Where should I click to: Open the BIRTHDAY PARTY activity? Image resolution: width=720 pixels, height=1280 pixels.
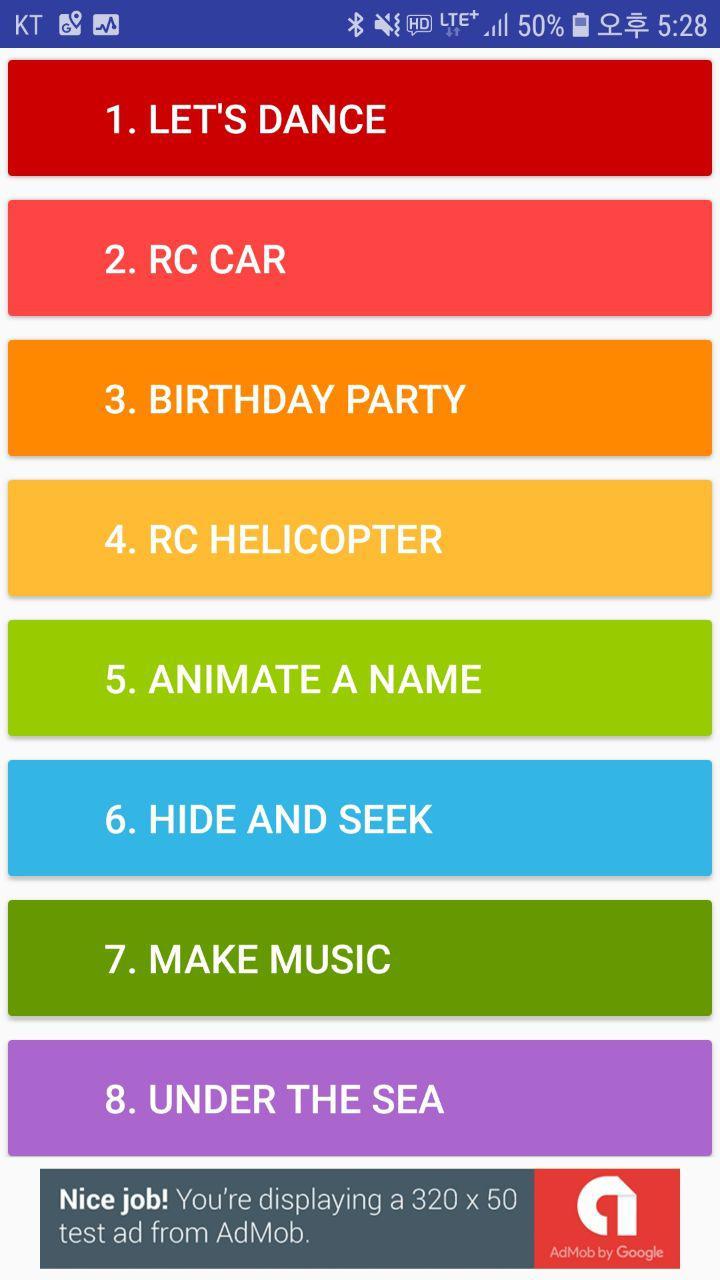click(360, 398)
